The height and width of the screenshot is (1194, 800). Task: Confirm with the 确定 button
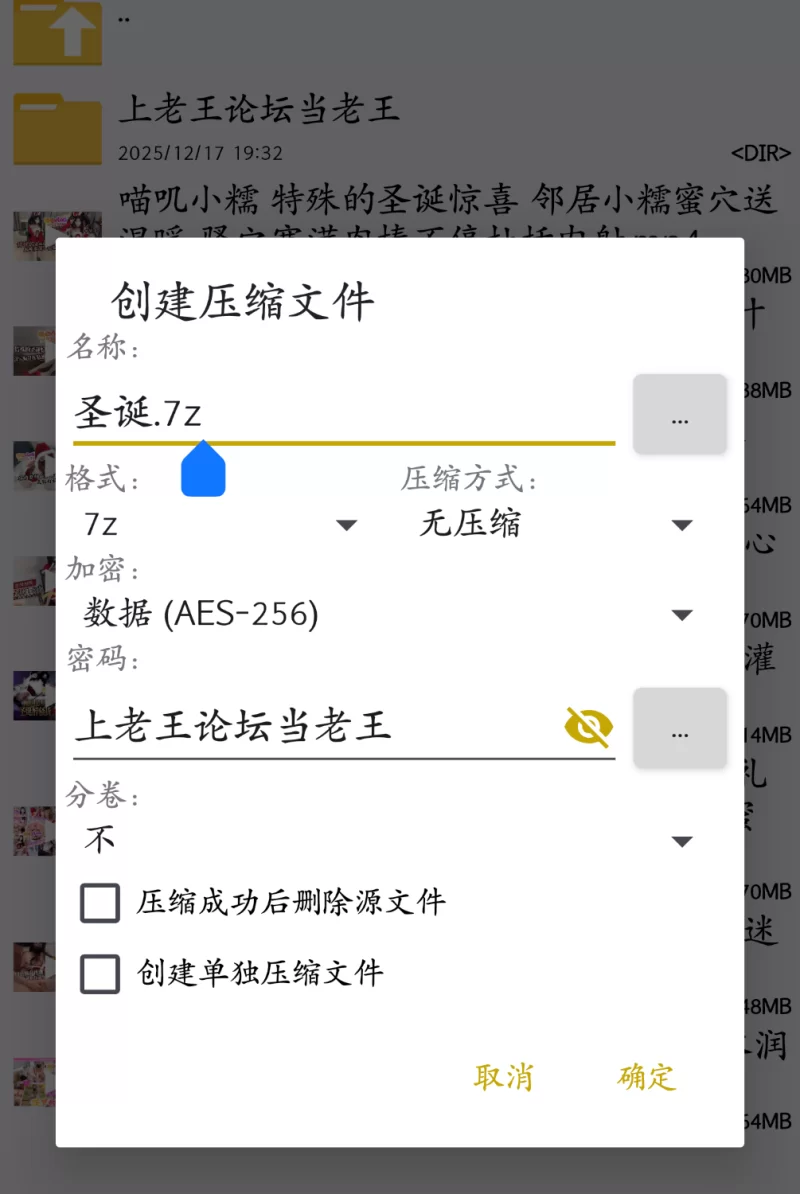(x=647, y=1077)
